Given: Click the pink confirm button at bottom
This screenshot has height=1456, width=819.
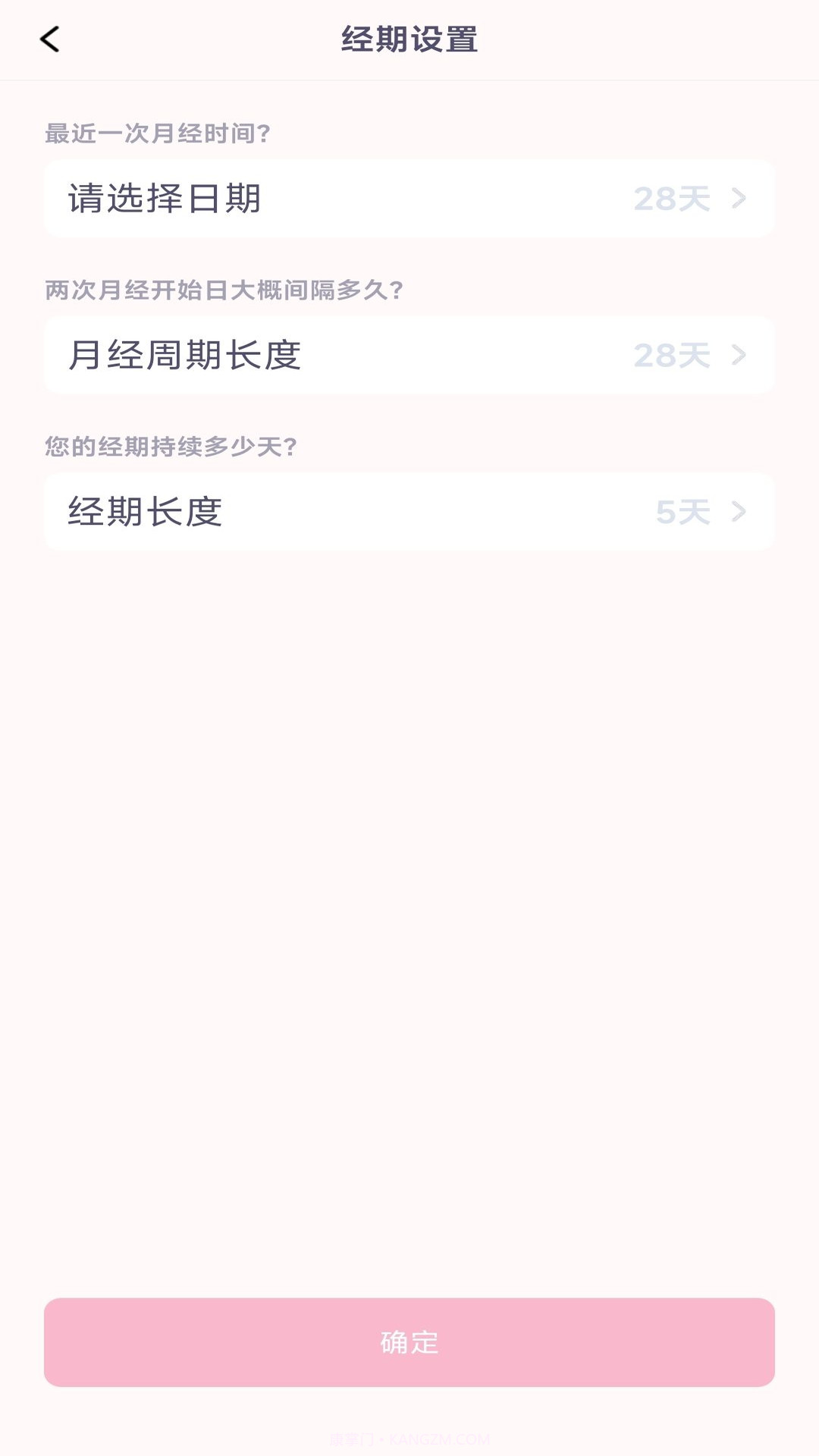Looking at the screenshot, I should (x=409, y=1344).
